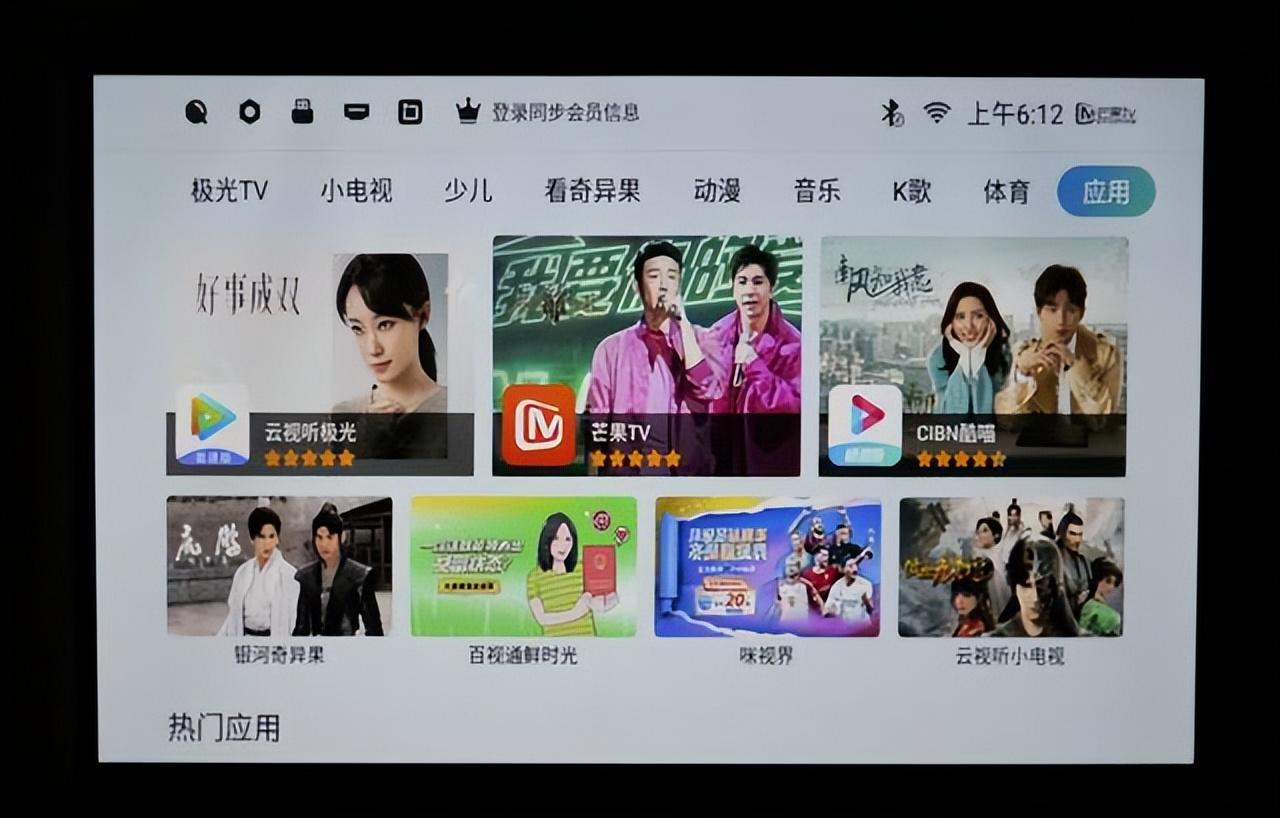1280x818 pixels.
Task: Switch to the 动漫 tab
Action: click(717, 191)
